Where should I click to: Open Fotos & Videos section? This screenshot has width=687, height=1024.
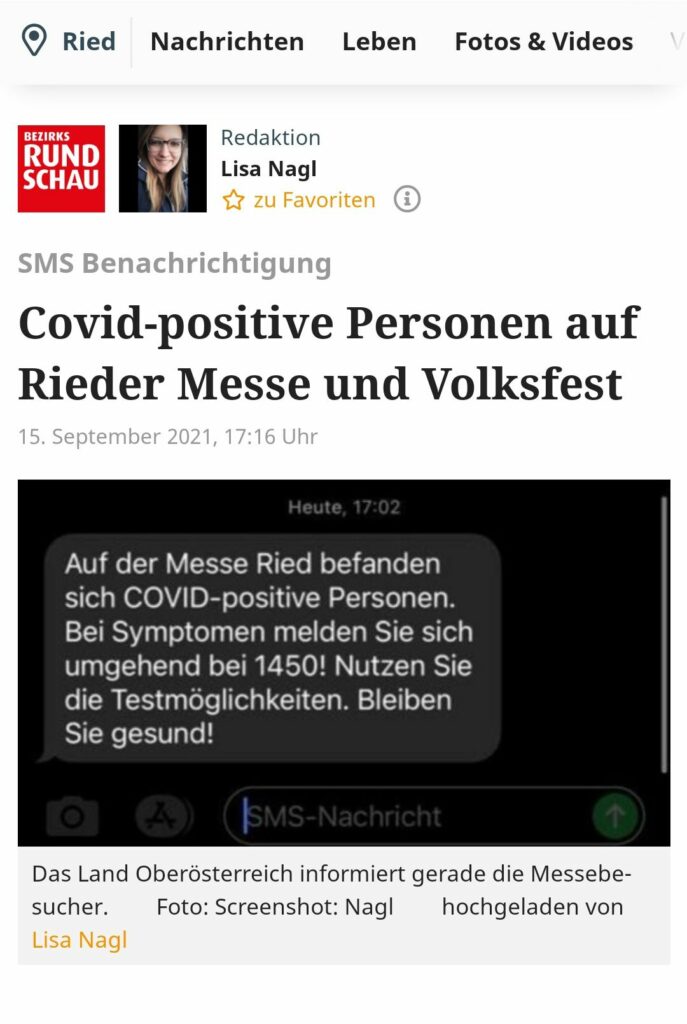[x=543, y=42]
